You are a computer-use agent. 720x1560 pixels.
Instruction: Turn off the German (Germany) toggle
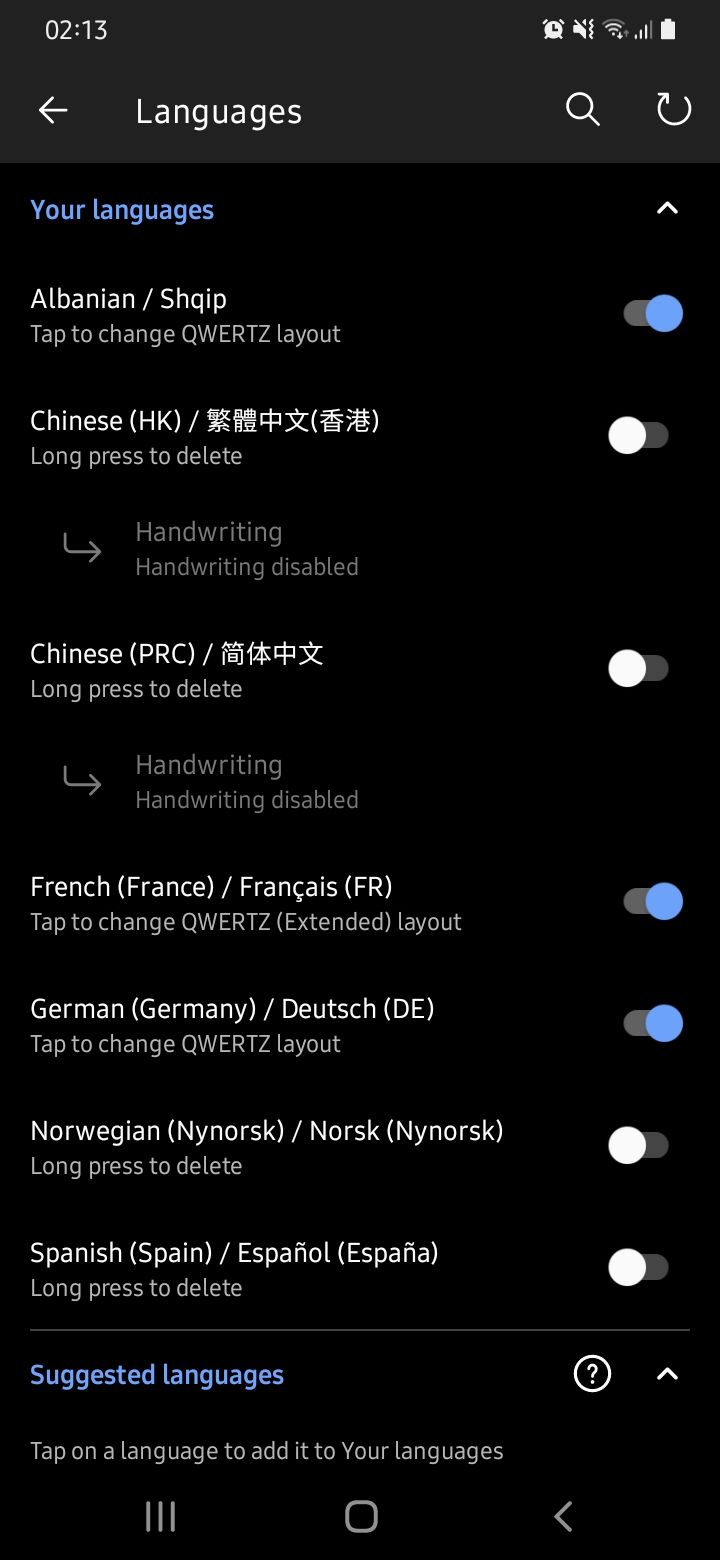(652, 1024)
